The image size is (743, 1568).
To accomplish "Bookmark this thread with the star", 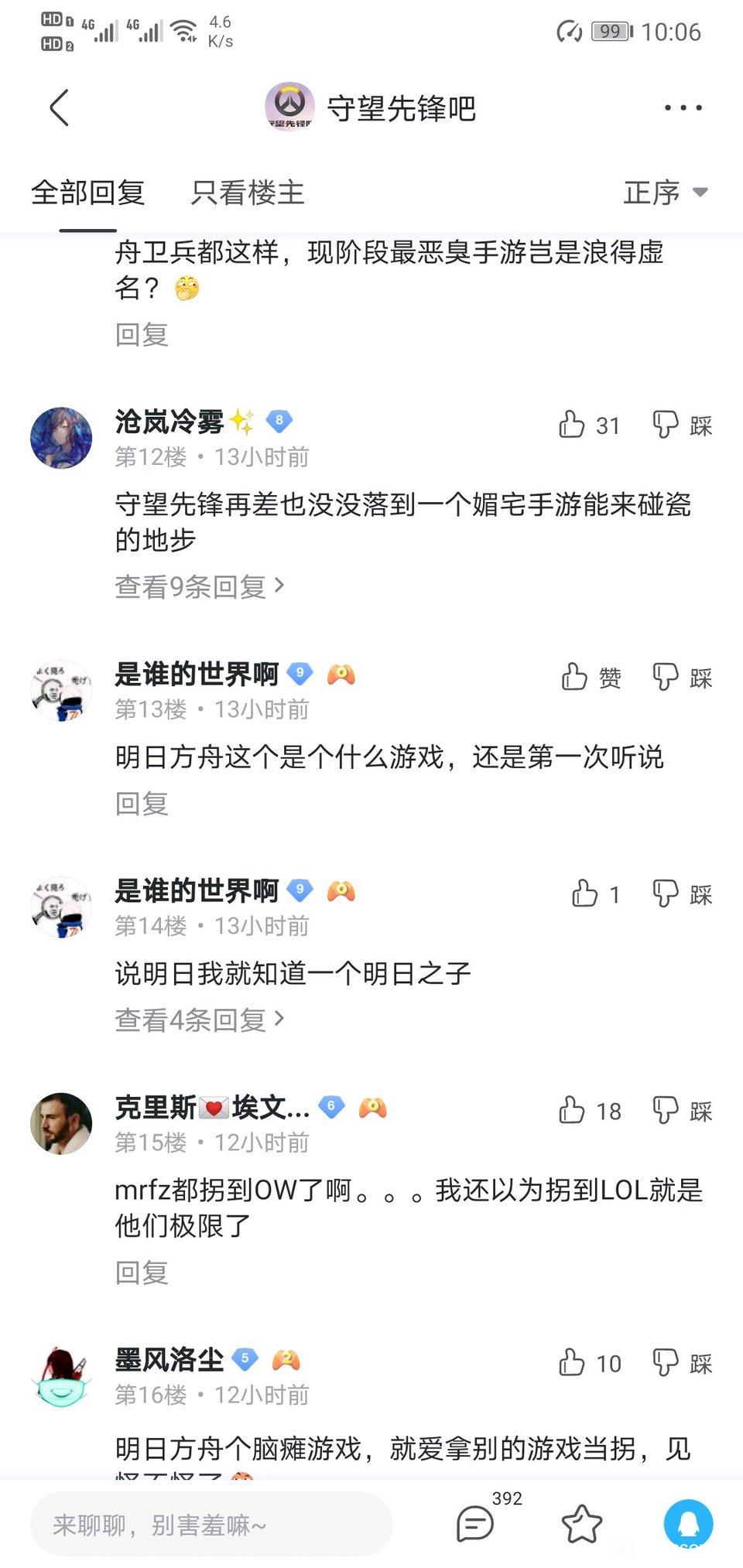I will click(581, 1524).
